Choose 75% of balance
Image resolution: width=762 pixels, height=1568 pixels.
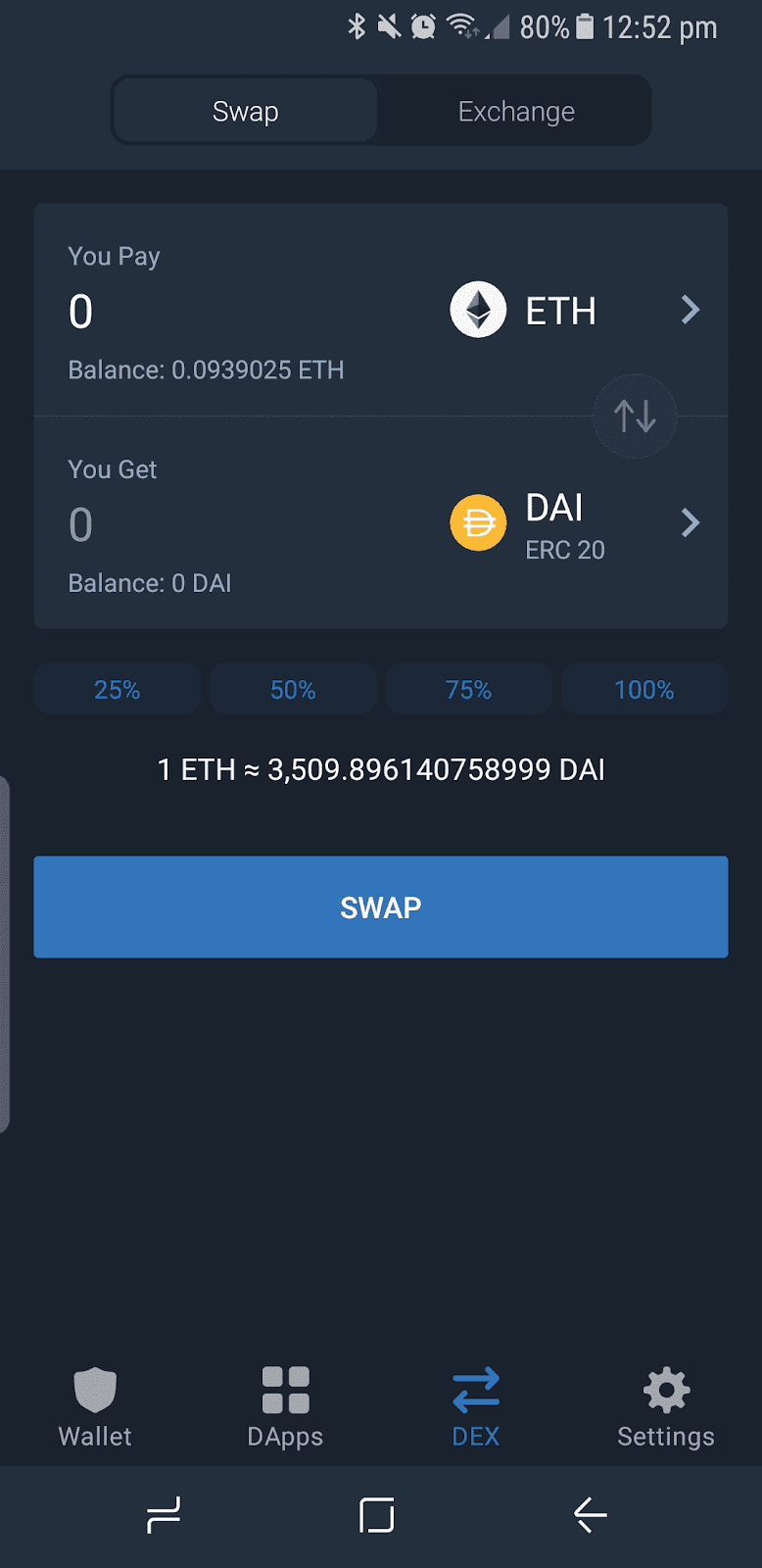[468, 690]
